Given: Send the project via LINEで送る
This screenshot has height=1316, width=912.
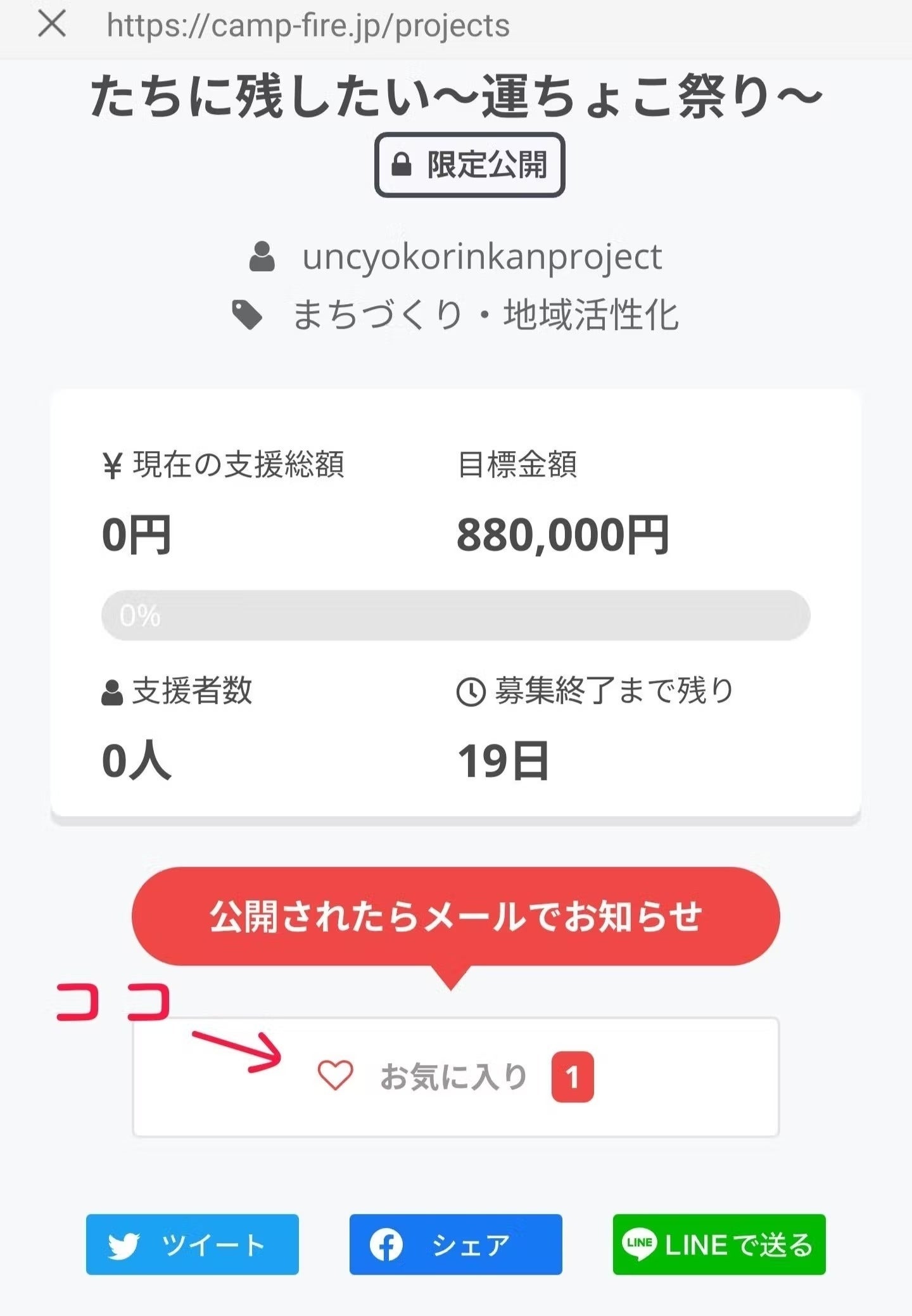Looking at the screenshot, I should pyautogui.click(x=719, y=1244).
